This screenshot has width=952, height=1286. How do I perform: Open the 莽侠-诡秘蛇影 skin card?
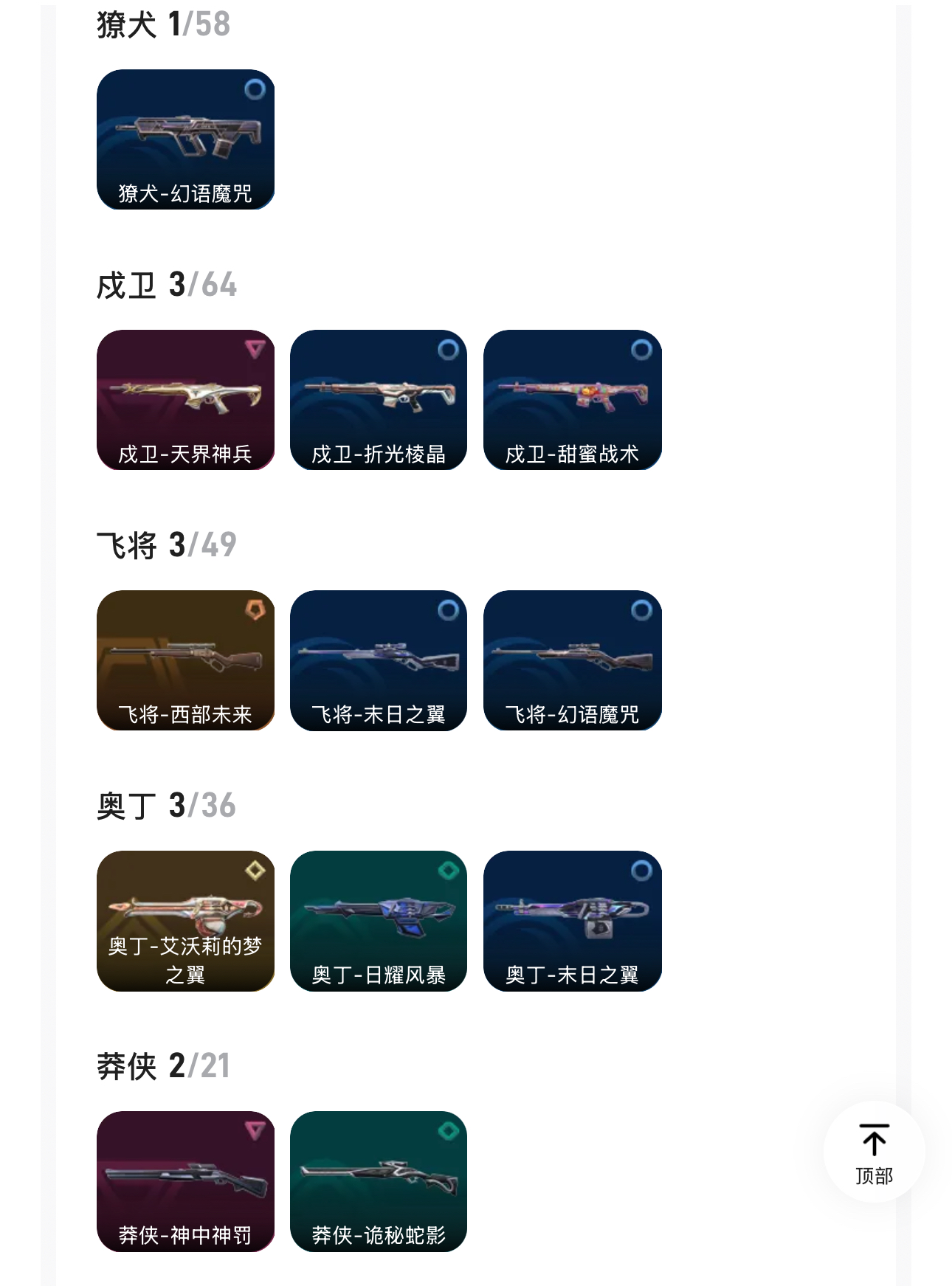pos(379,1181)
